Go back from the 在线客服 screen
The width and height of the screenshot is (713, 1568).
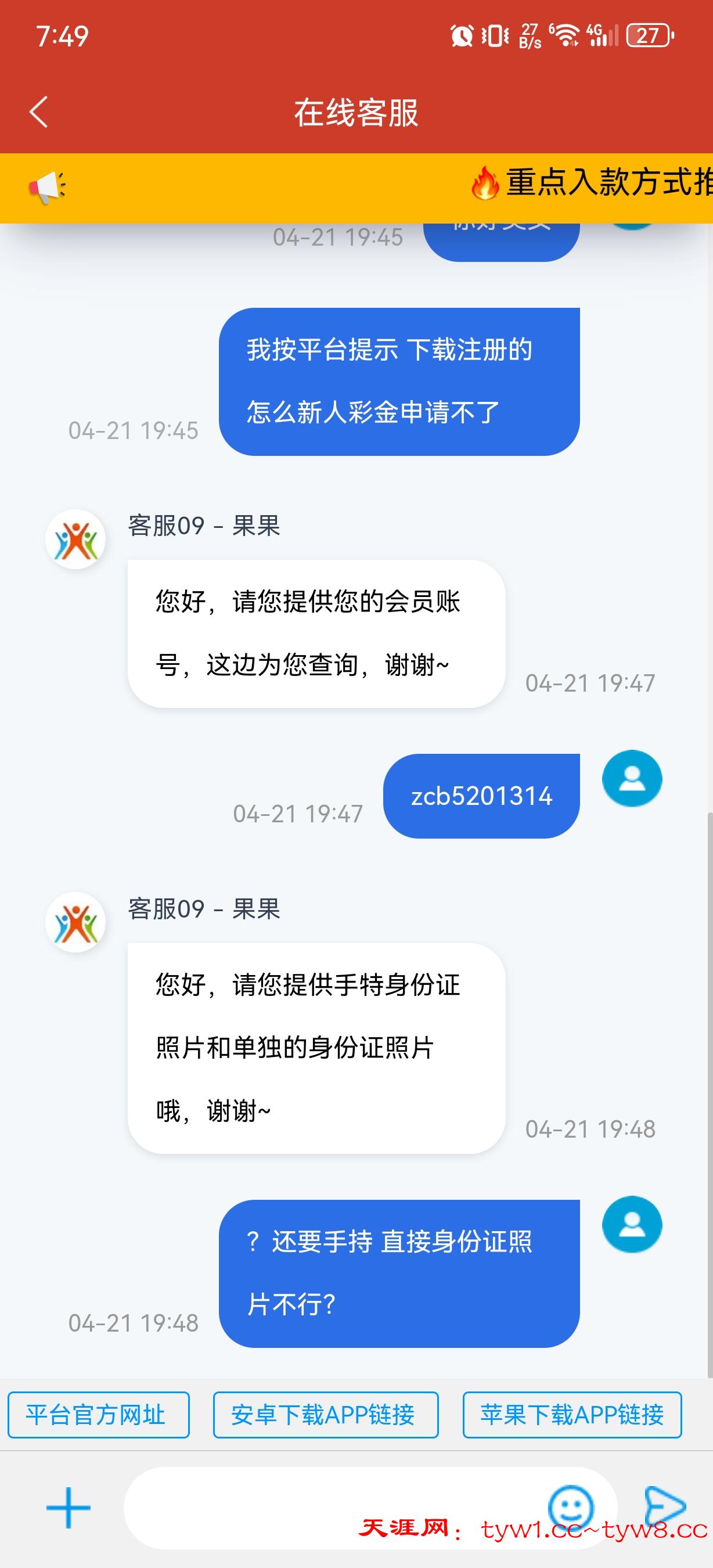(x=39, y=112)
